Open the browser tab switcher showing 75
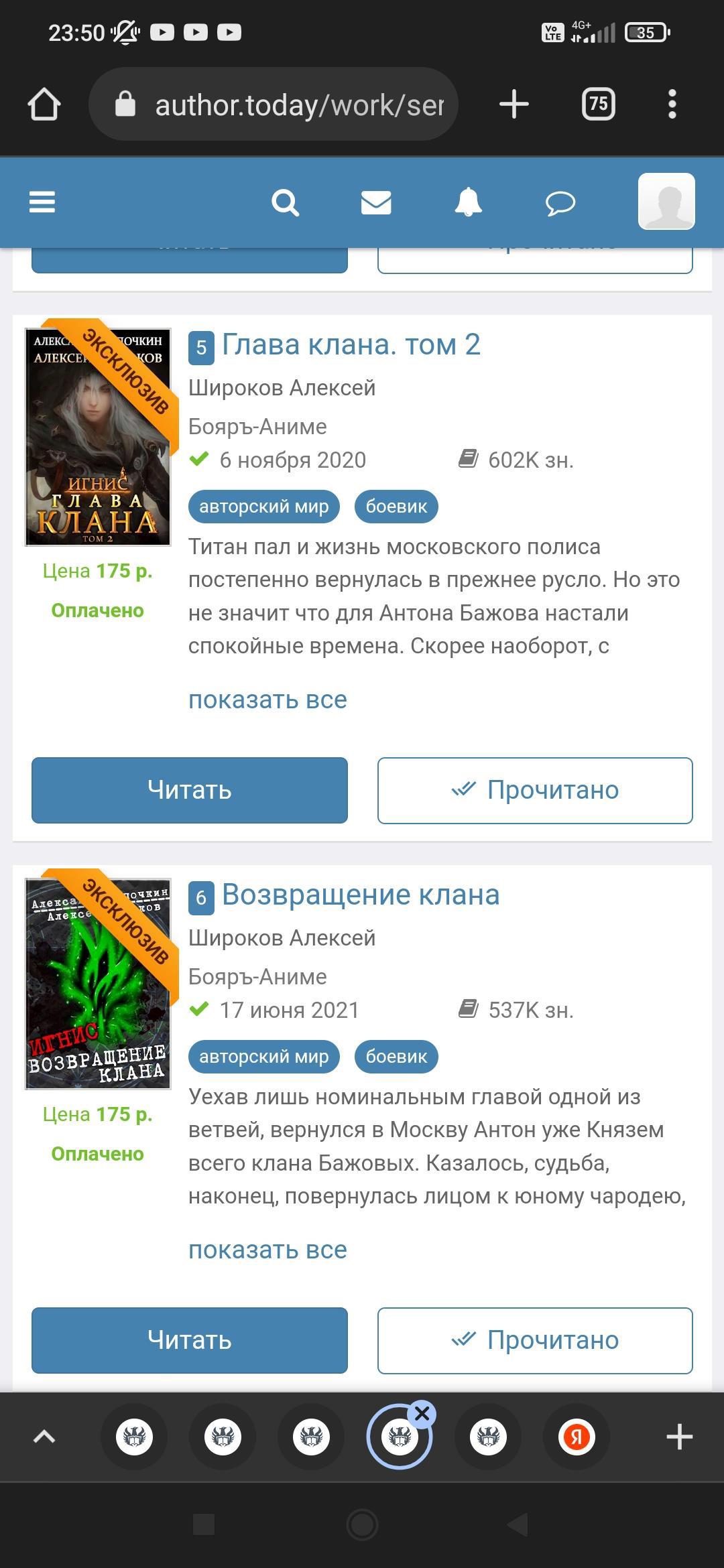Image resolution: width=724 pixels, height=1568 pixels. pyautogui.click(x=599, y=105)
